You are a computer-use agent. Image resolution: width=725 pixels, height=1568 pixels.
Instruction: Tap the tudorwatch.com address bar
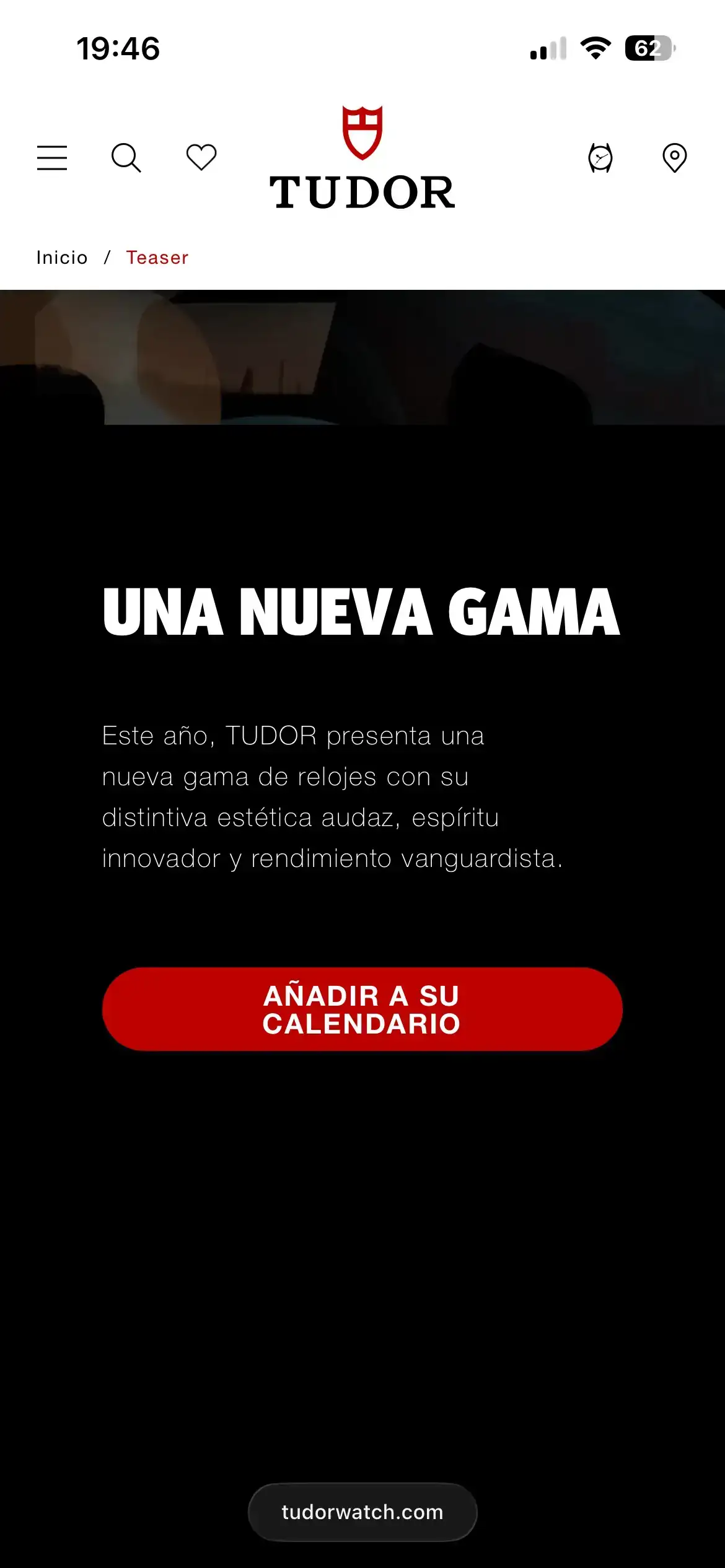pyautogui.click(x=362, y=1512)
